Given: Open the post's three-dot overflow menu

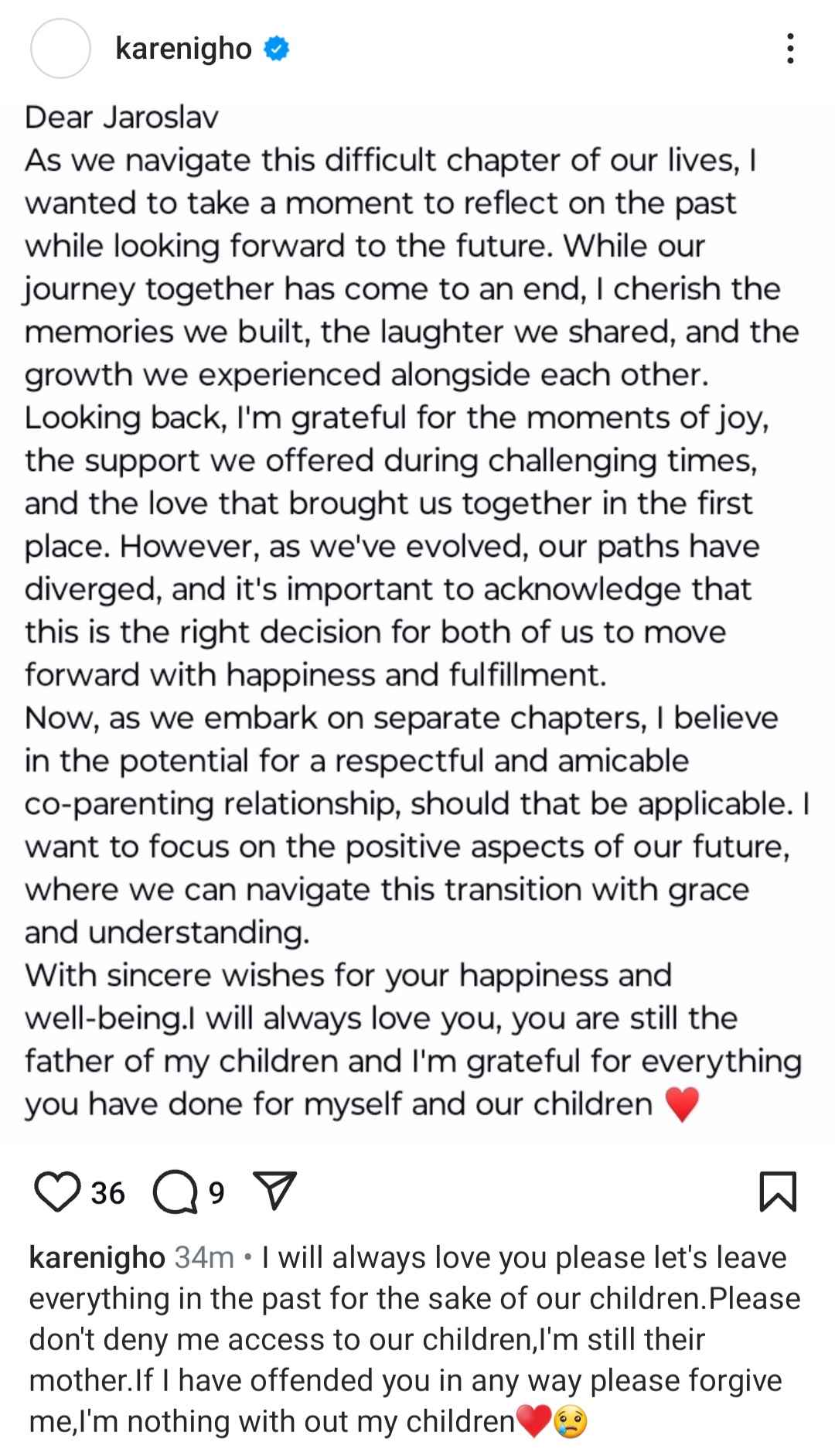Looking at the screenshot, I should point(789,49).
